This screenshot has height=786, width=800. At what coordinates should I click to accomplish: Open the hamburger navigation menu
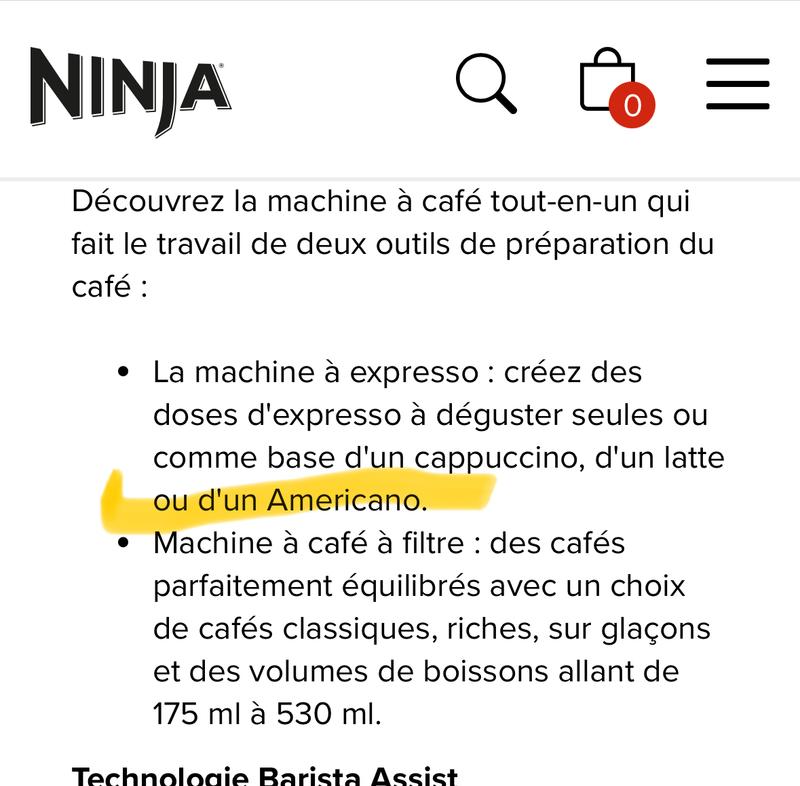tap(738, 84)
